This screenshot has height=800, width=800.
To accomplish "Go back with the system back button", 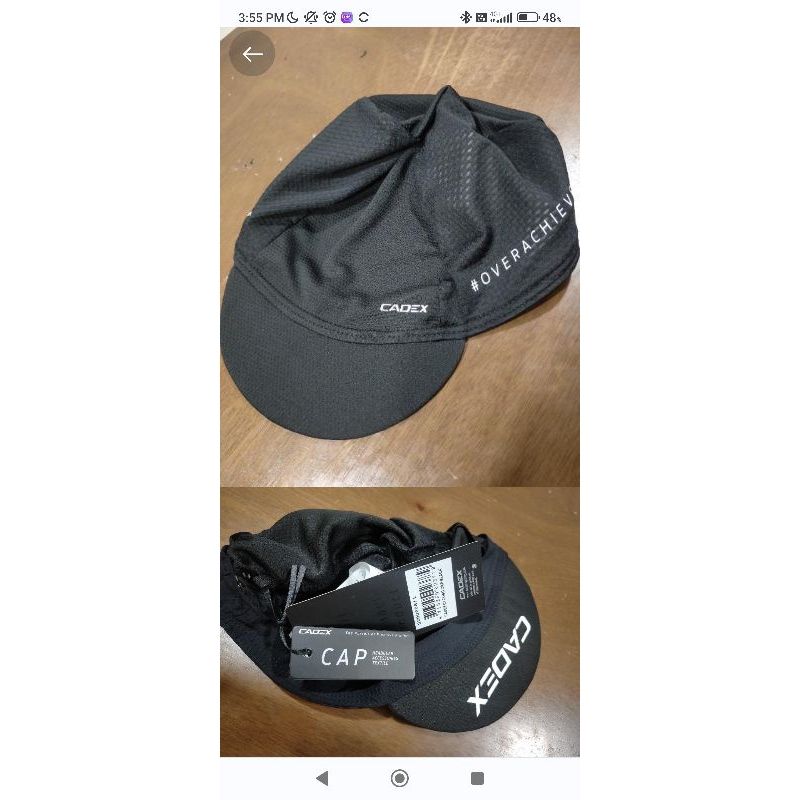I will click(322, 778).
